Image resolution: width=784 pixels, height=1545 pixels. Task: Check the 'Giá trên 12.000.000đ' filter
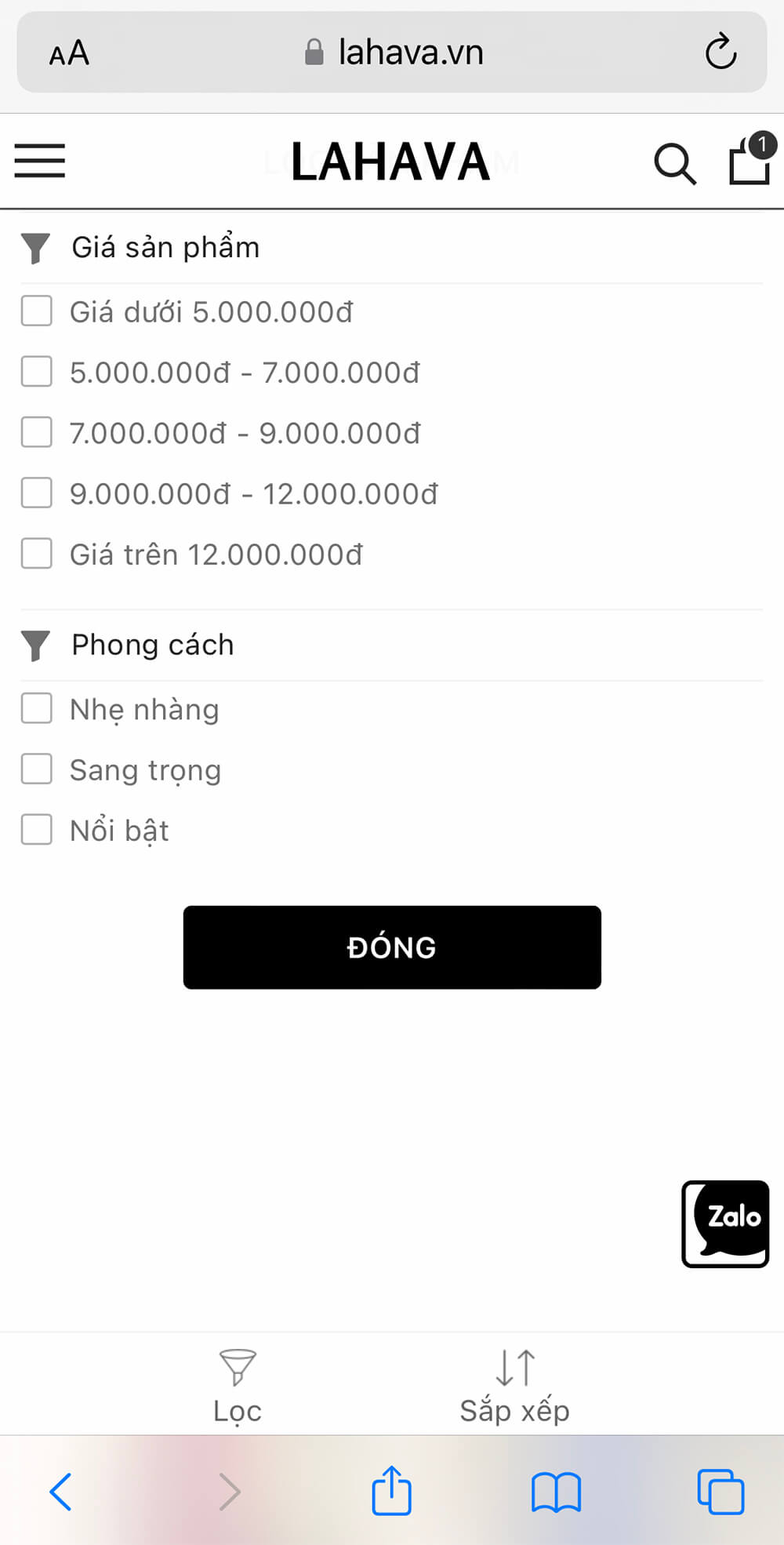click(x=37, y=554)
